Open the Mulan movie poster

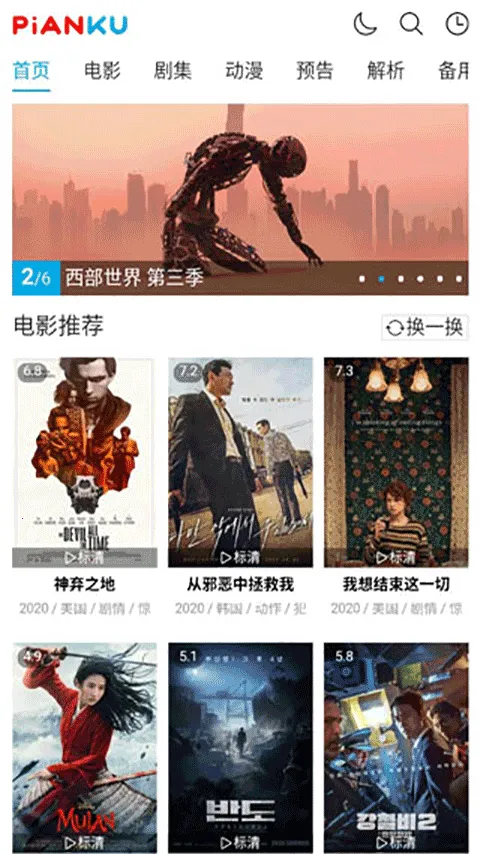tap(85, 748)
